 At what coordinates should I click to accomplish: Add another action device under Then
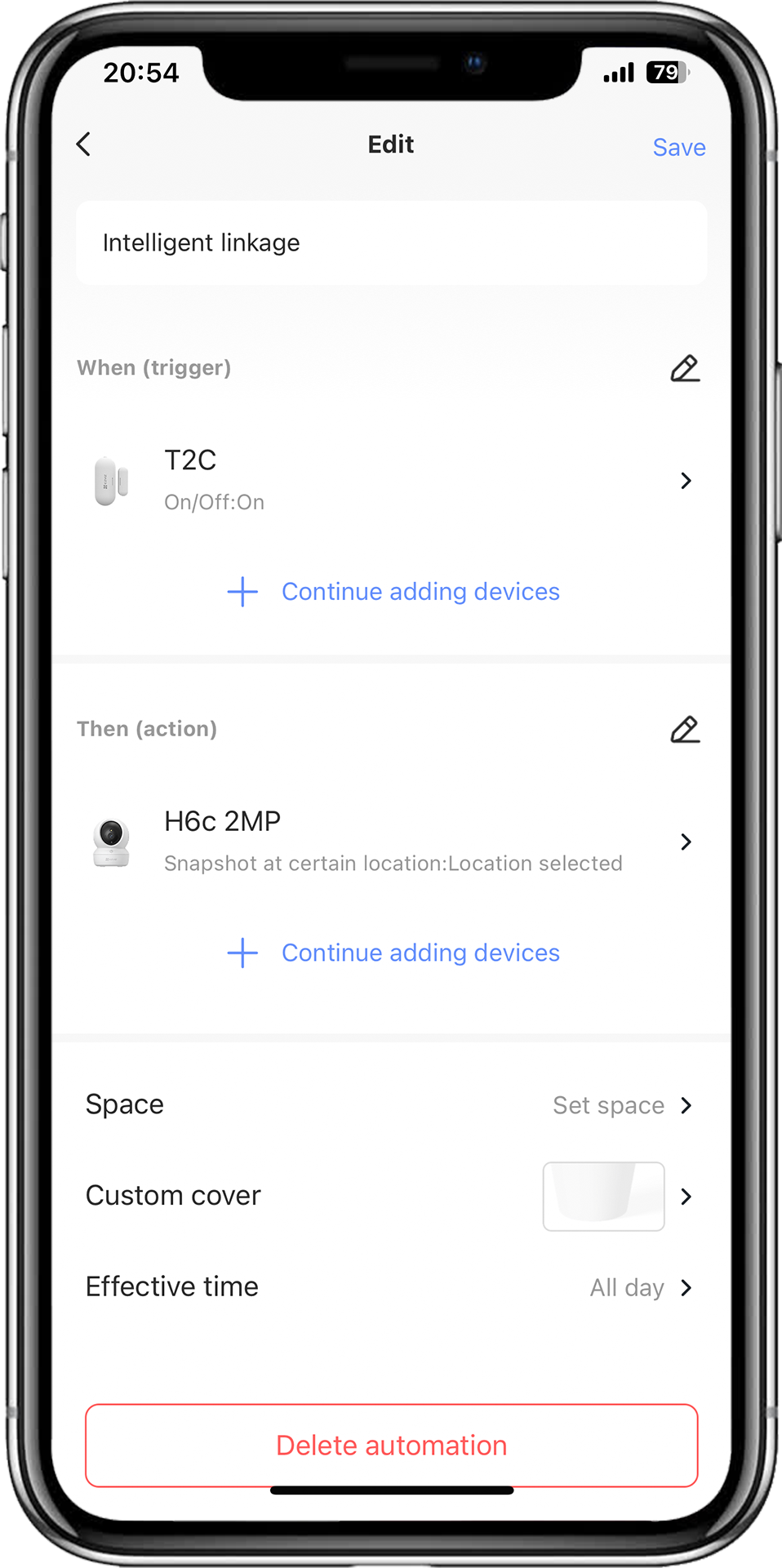point(394,953)
